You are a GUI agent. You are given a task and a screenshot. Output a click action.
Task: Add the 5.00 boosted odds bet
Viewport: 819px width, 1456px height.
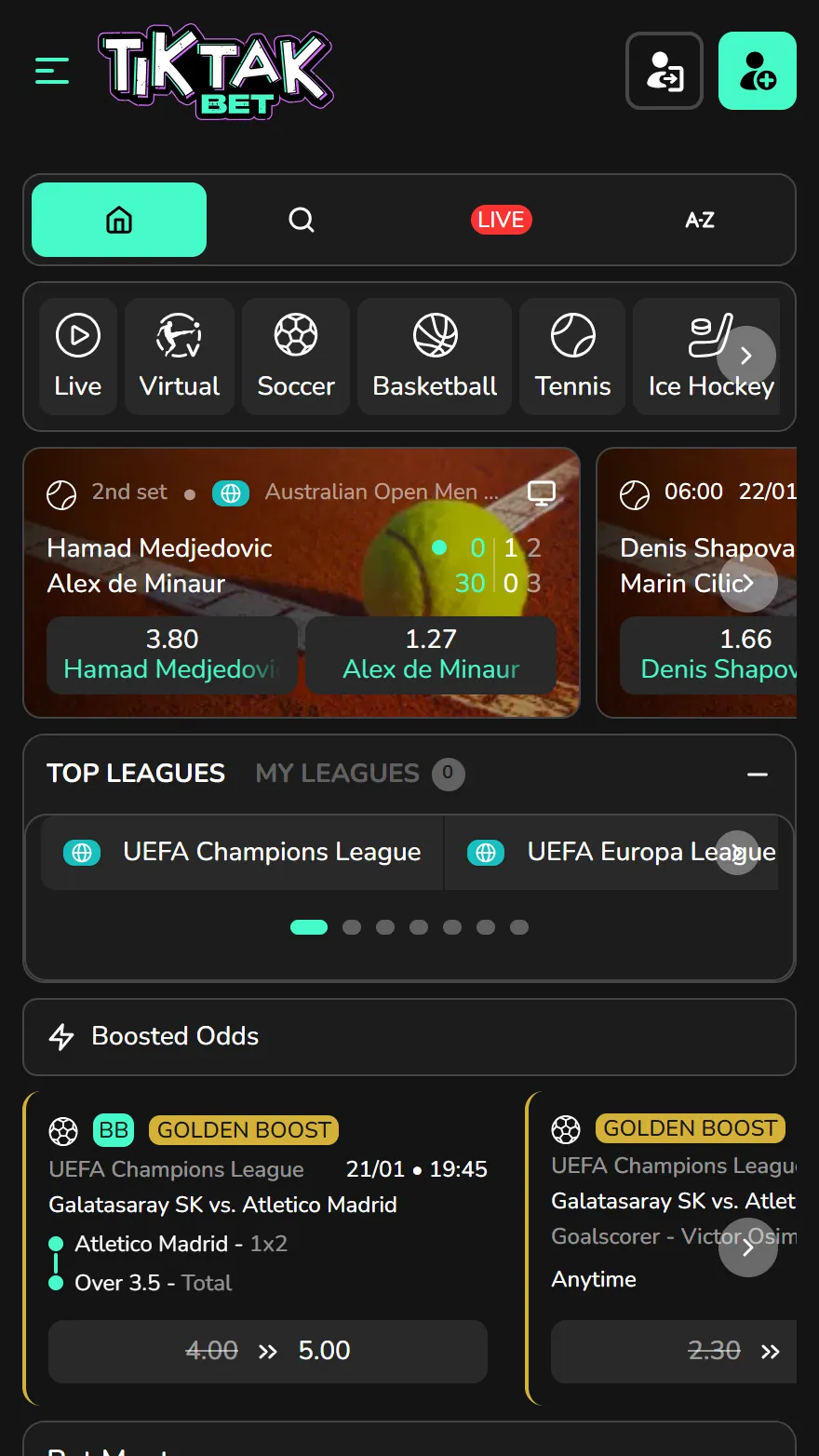click(268, 1351)
